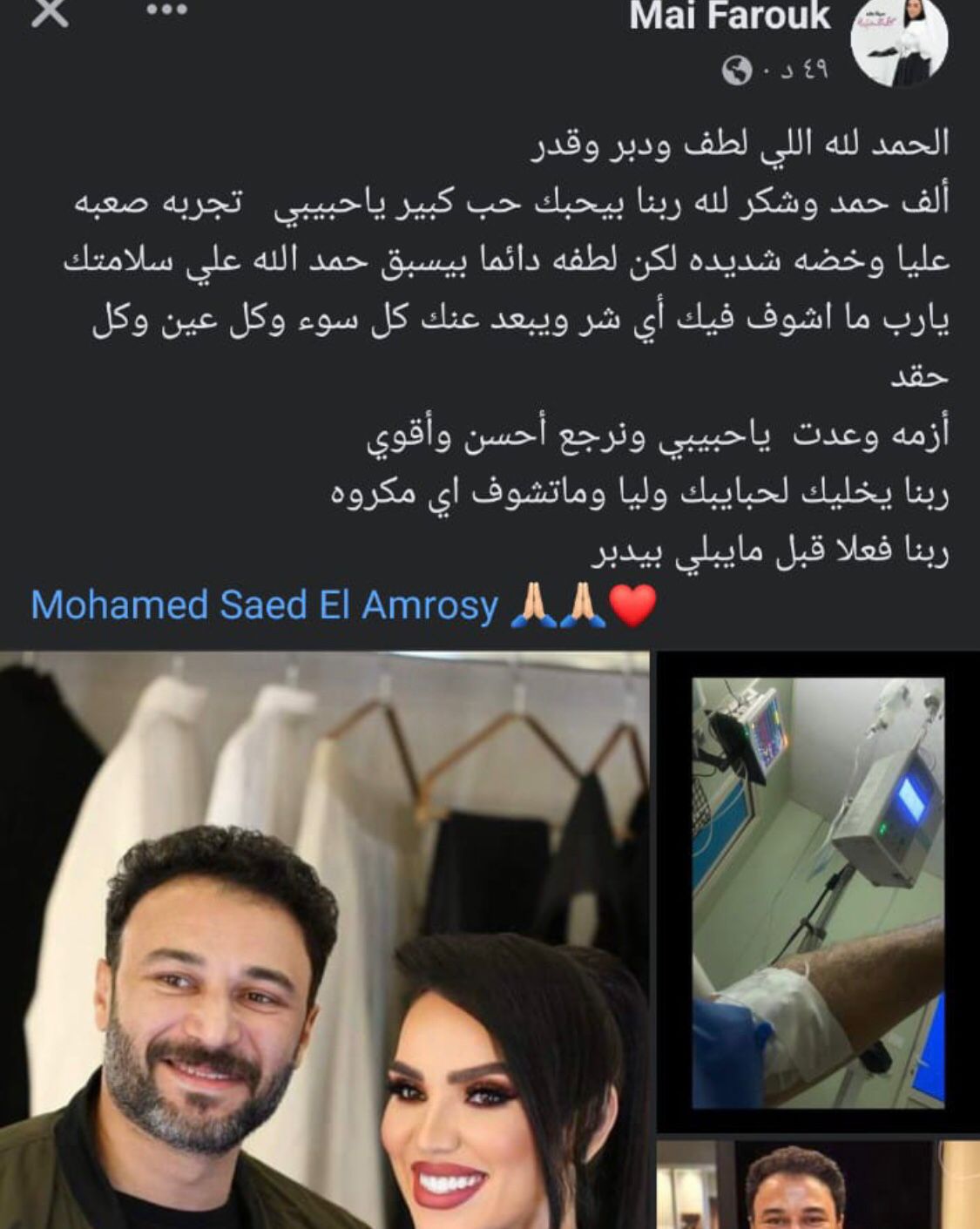Open the post's three-dot options menu

(166, 10)
